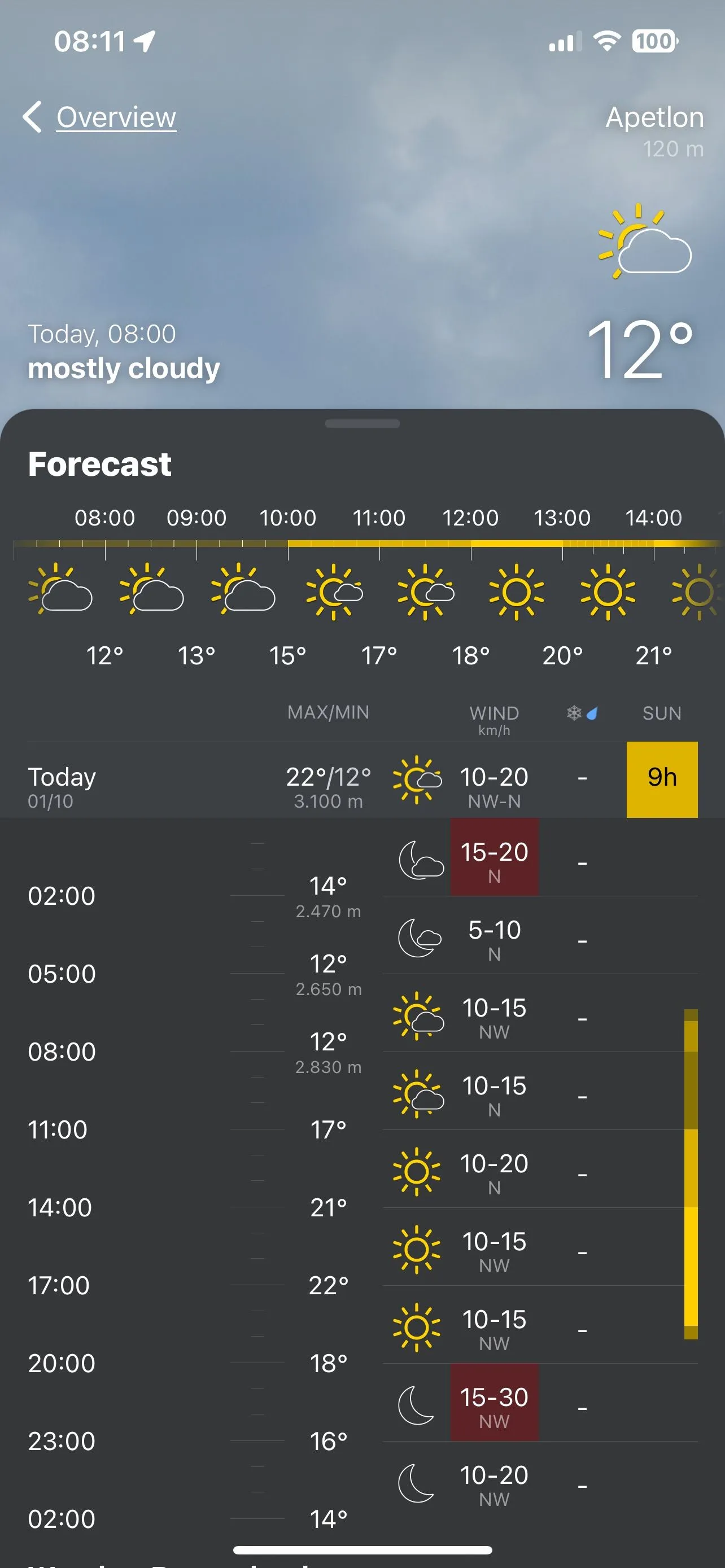
Task: Tap the Forecast sheet drag handle
Action: 362,424
